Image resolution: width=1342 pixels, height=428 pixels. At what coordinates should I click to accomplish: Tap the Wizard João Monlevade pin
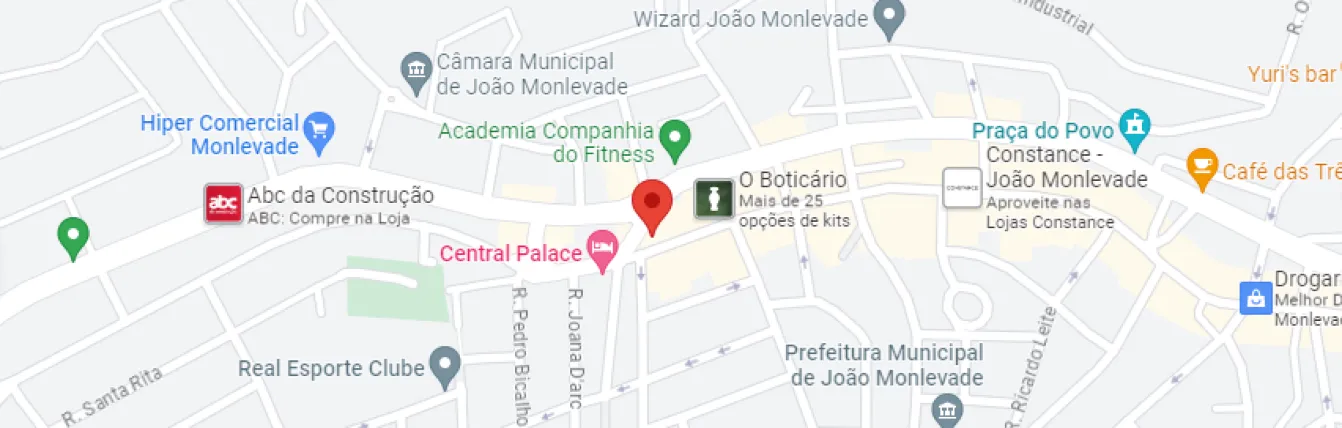pyautogui.click(x=889, y=18)
